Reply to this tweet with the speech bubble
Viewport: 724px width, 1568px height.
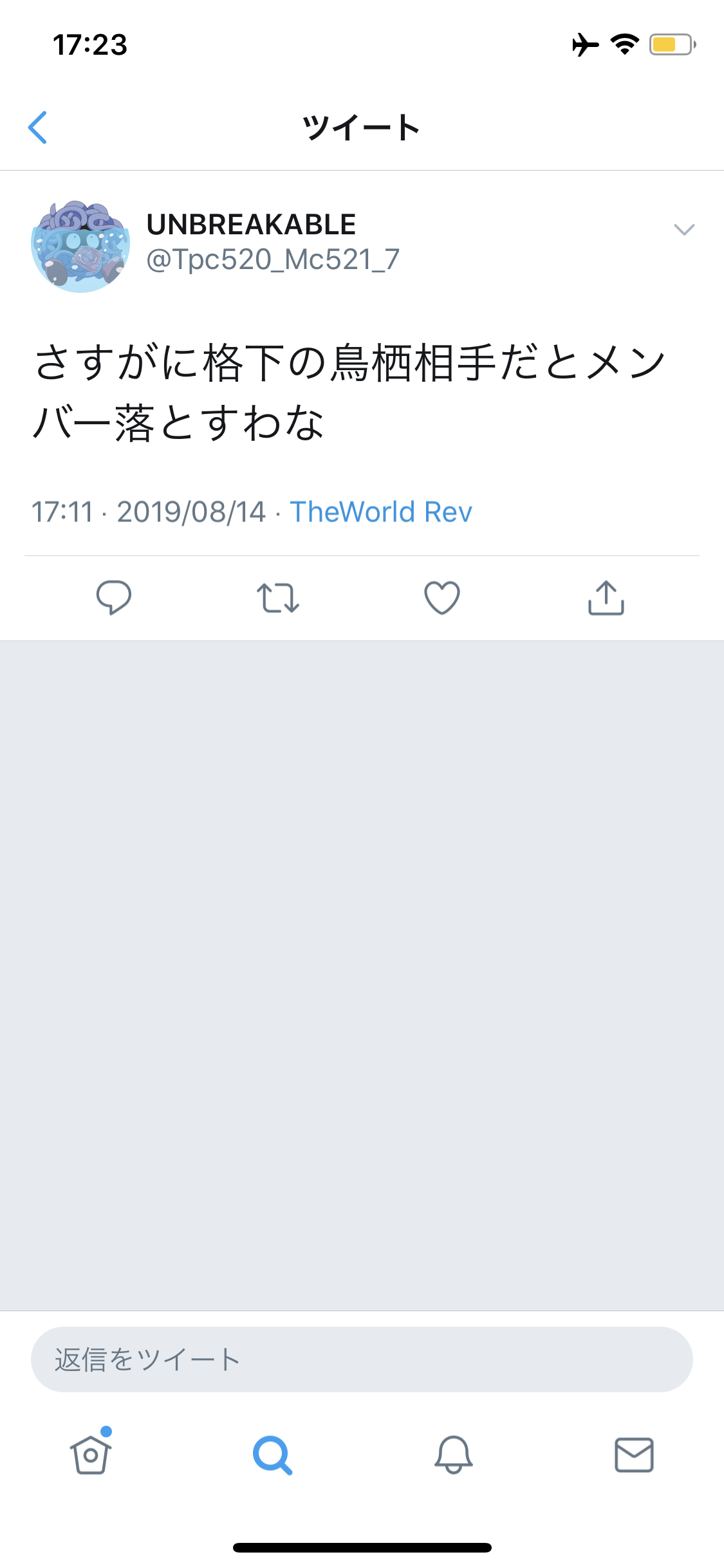point(114,597)
